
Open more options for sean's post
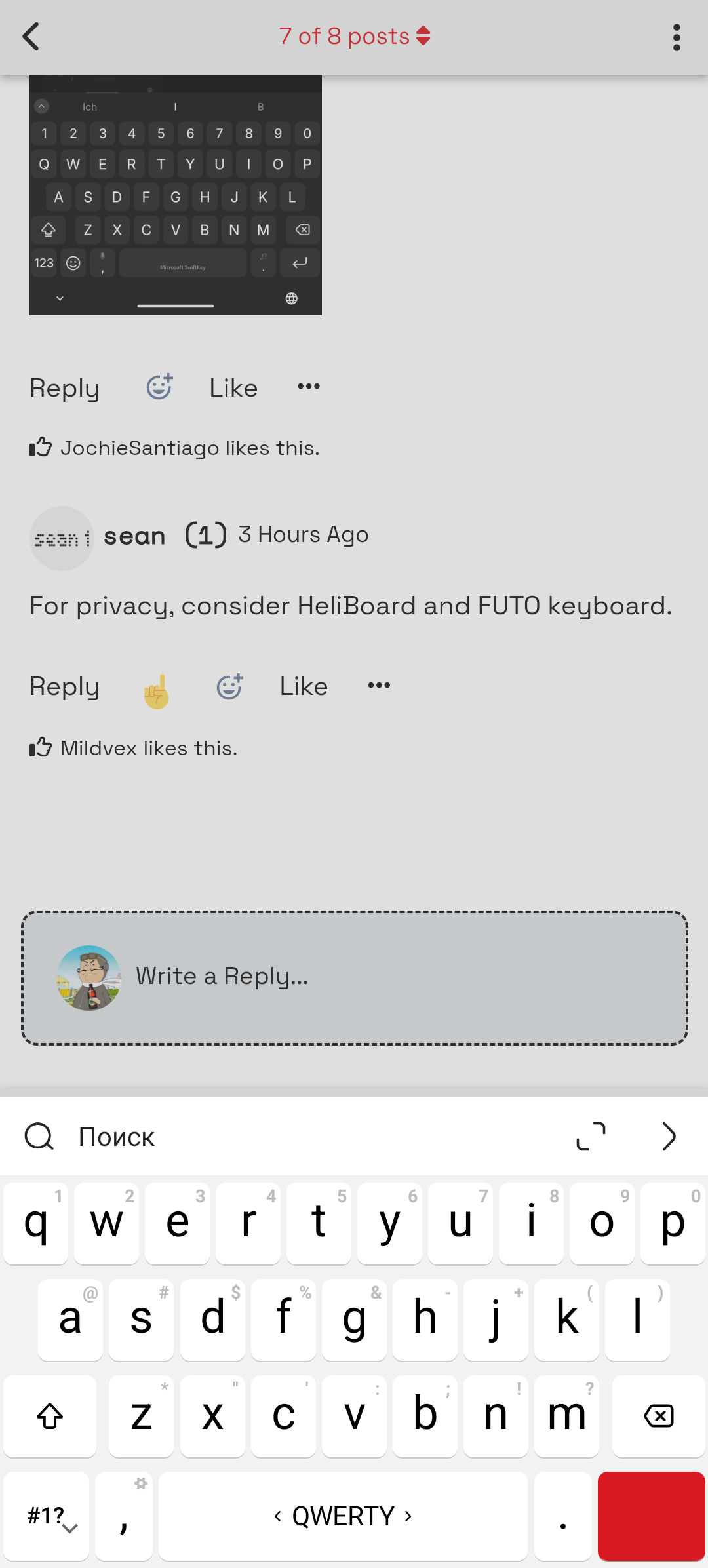[379, 686]
